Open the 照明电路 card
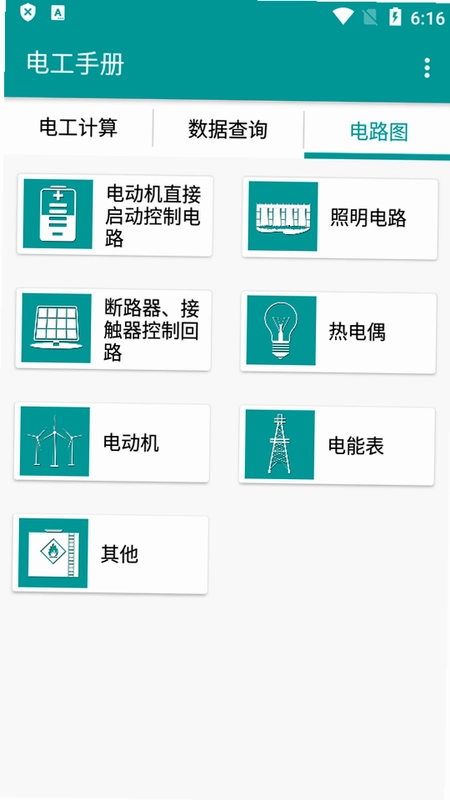The image size is (450, 800). (x=340, y=218)
